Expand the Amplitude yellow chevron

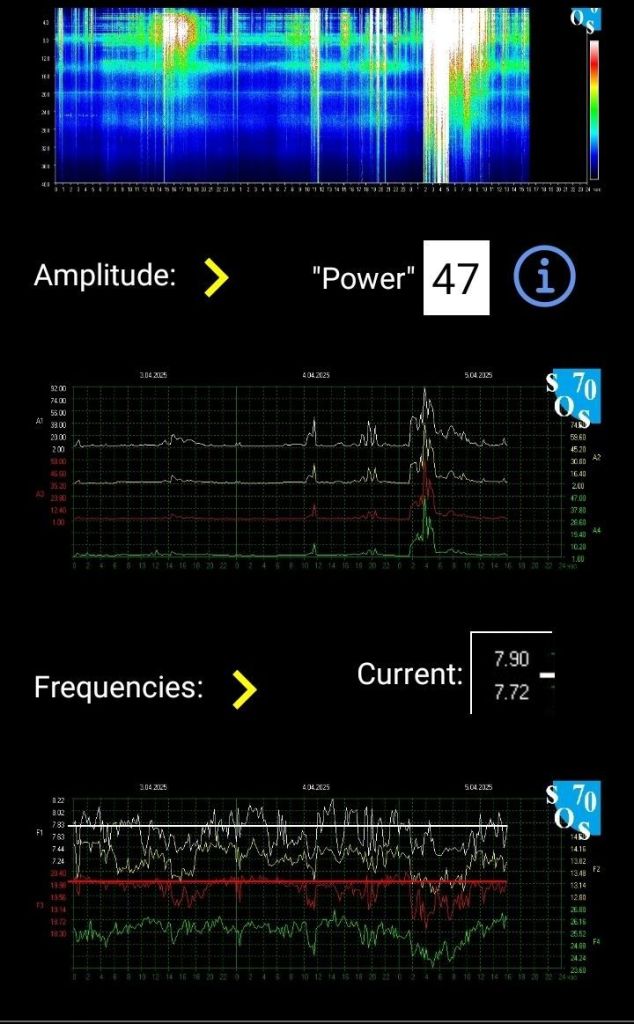coord(216,277)
